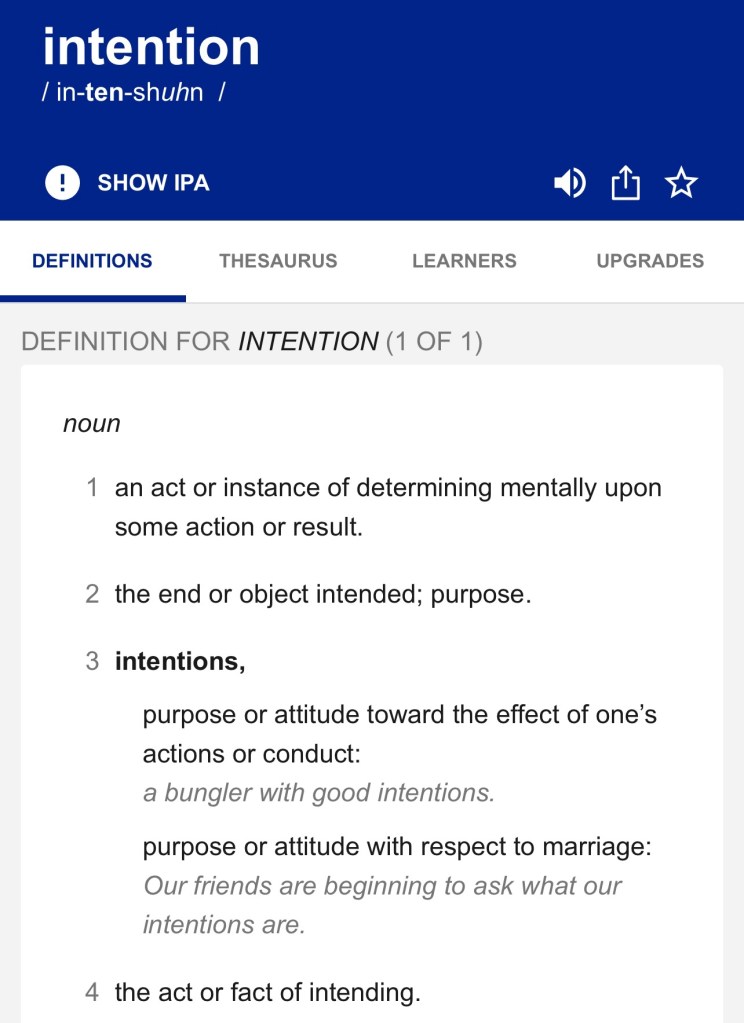Share this word entry
This screenshot has height=1023, width=744.
[x=625, y=183]
